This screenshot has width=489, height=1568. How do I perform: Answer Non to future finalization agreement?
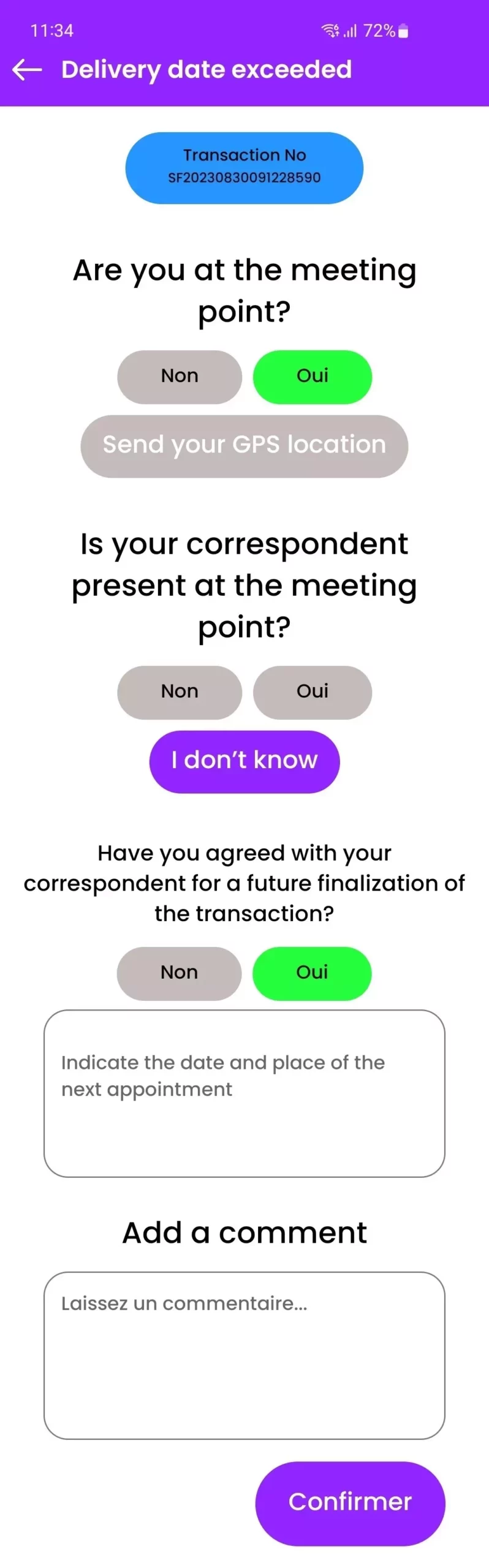click(x=179, y=973)
